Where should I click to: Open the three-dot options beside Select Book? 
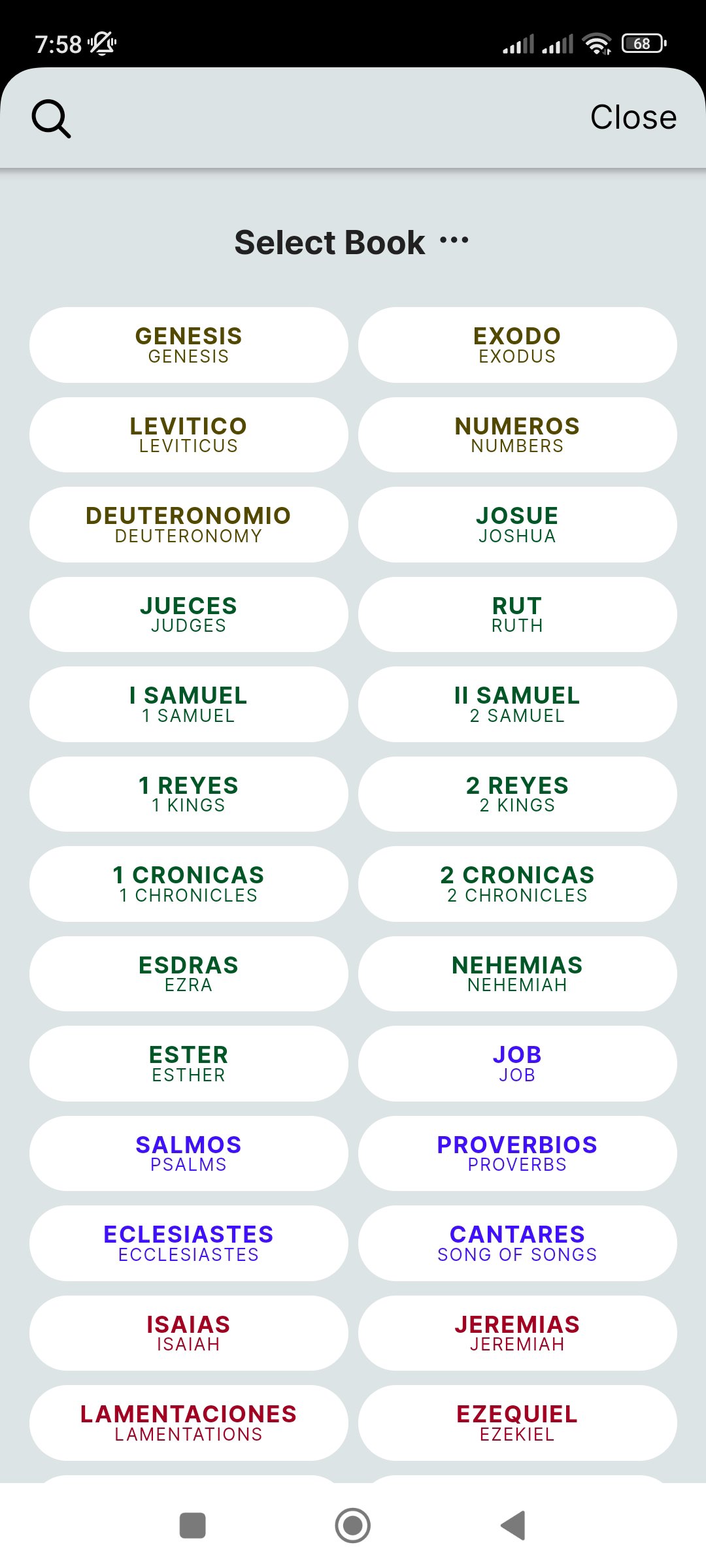tap(454, 240)
